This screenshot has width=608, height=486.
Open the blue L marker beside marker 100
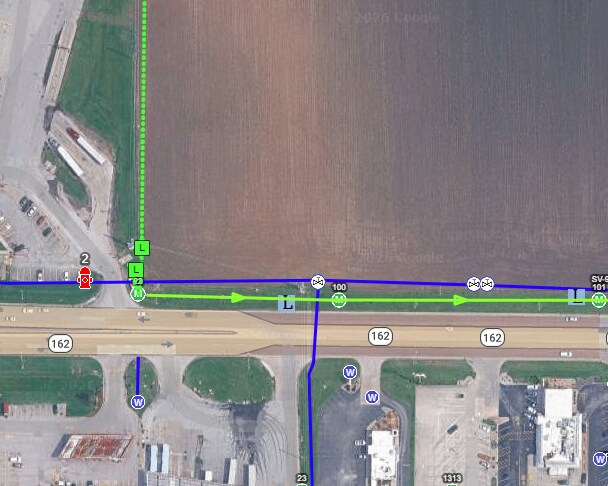tap(287, 302)
